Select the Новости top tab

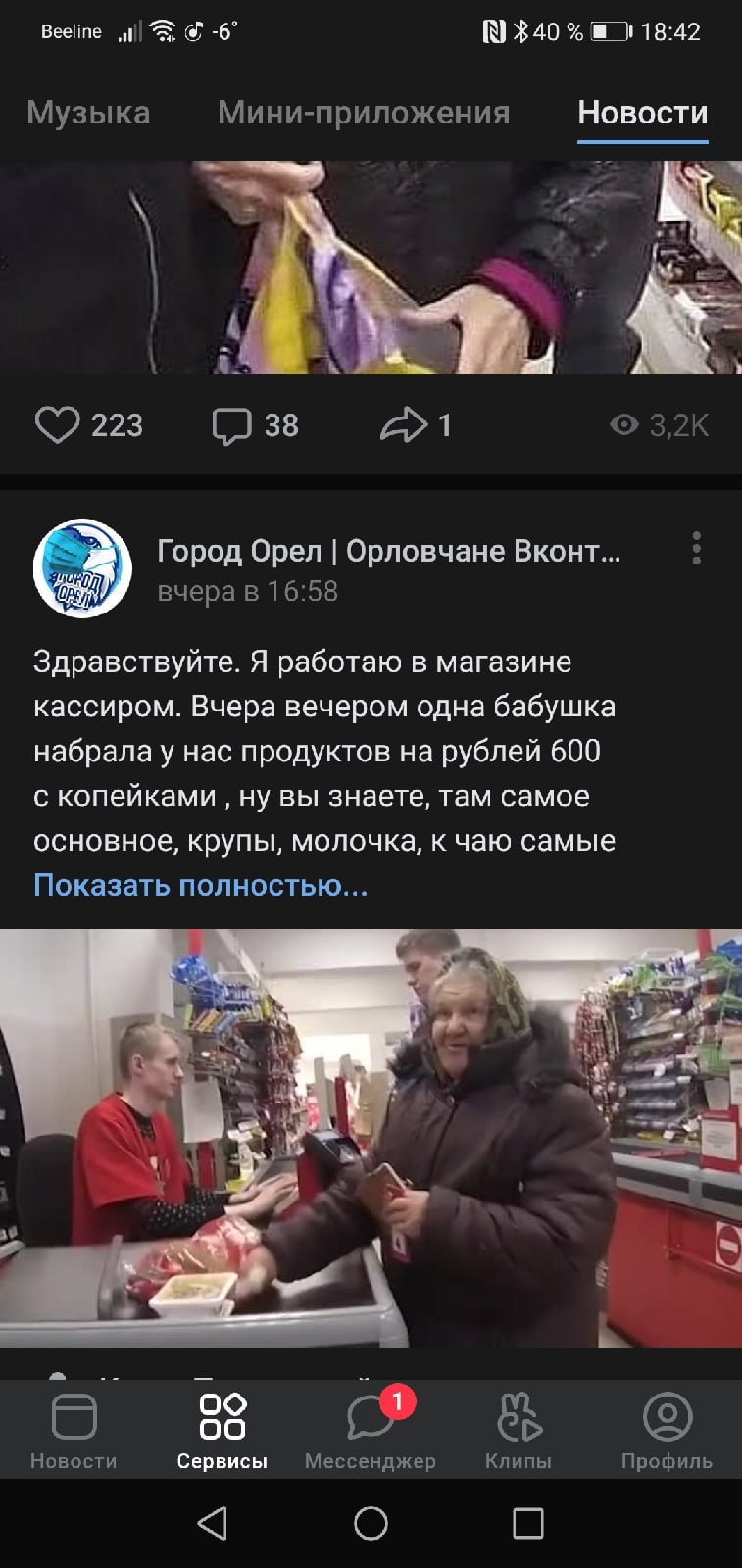click(x=642, y=113)
